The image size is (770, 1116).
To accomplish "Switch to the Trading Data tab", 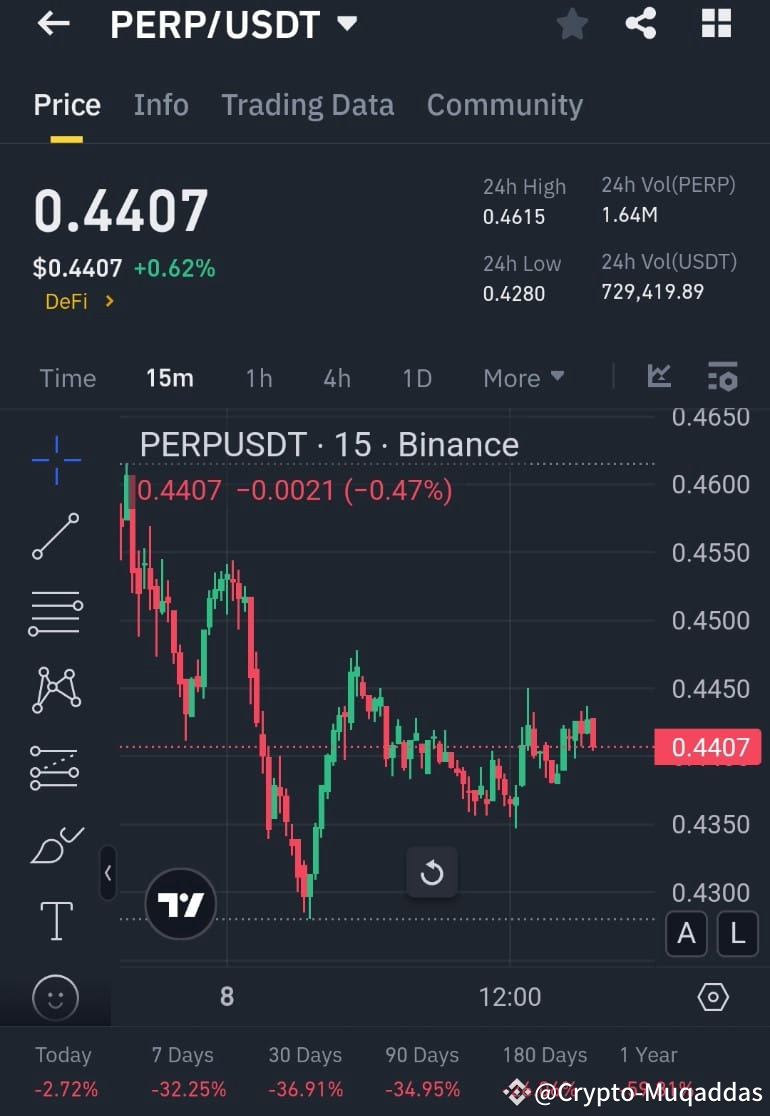I will point(307,104).
